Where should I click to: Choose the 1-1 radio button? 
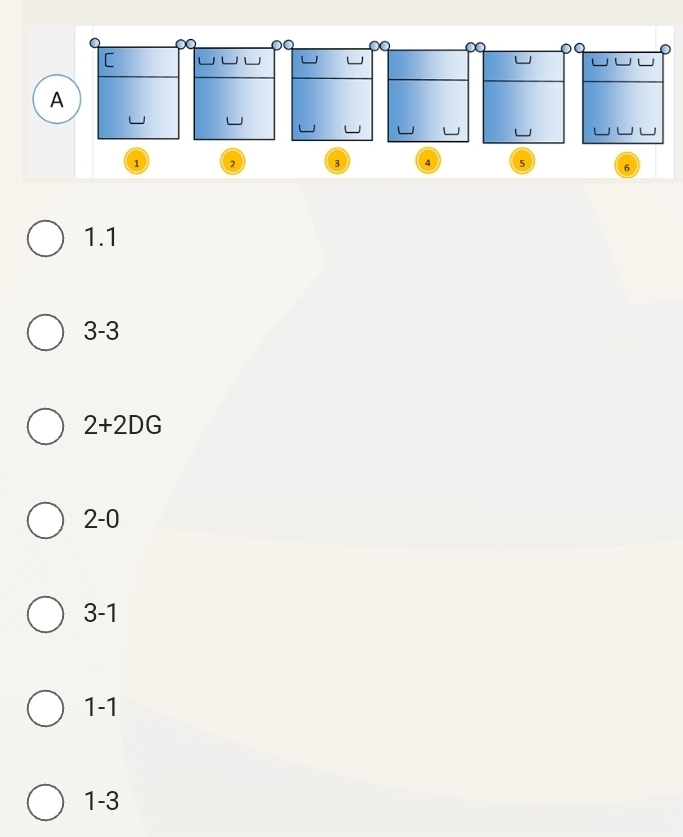point(44,708)
